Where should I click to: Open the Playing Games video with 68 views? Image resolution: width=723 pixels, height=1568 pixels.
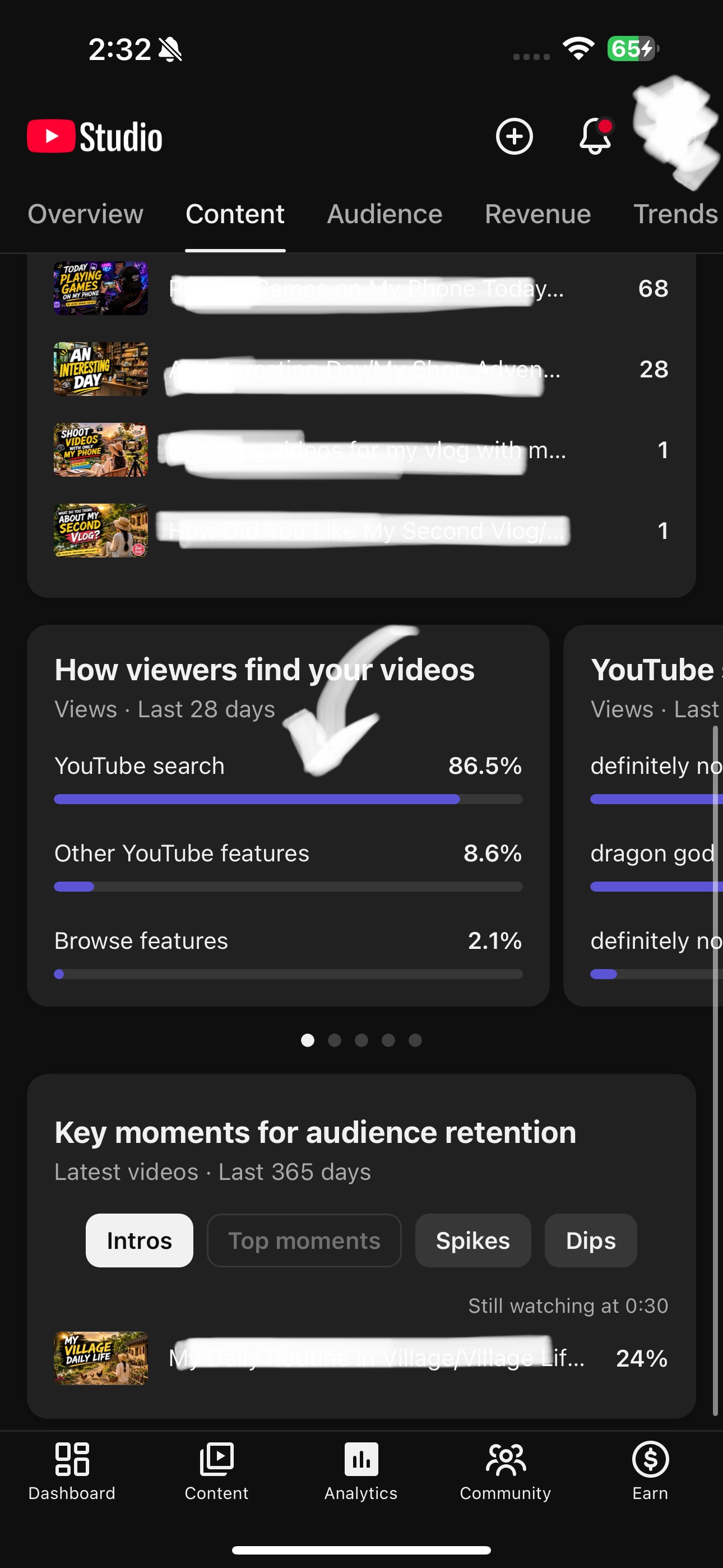tap(361, 288)
